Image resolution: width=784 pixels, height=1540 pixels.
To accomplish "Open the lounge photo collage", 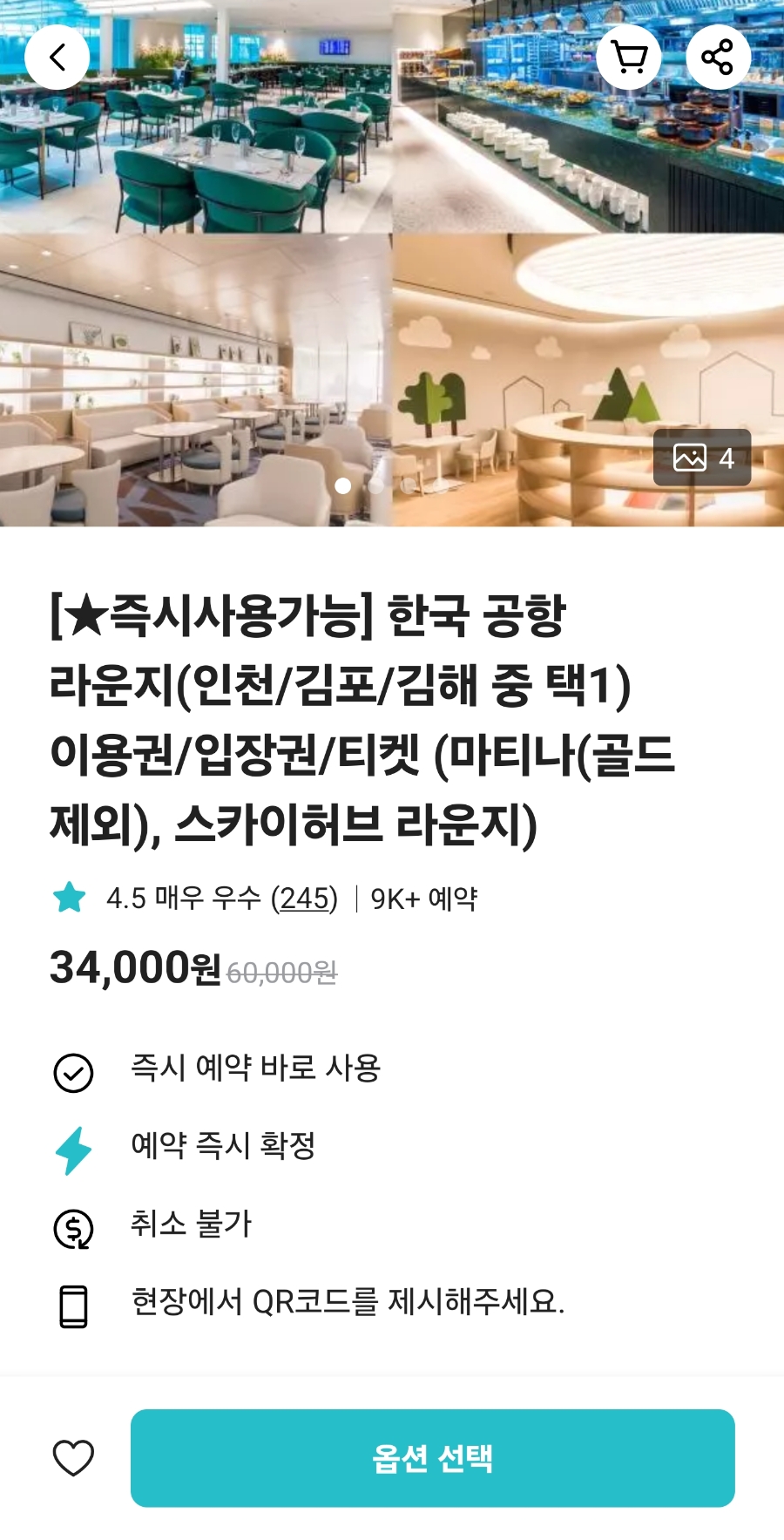I will [392, 263].
